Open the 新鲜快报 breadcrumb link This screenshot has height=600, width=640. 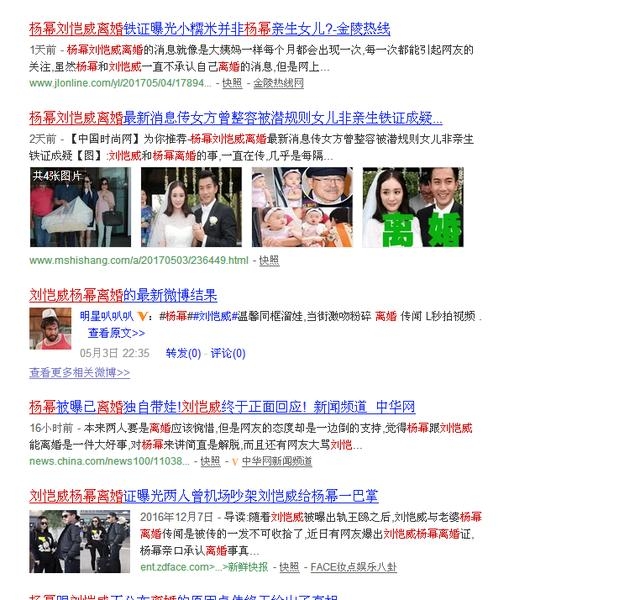[246, 566]
